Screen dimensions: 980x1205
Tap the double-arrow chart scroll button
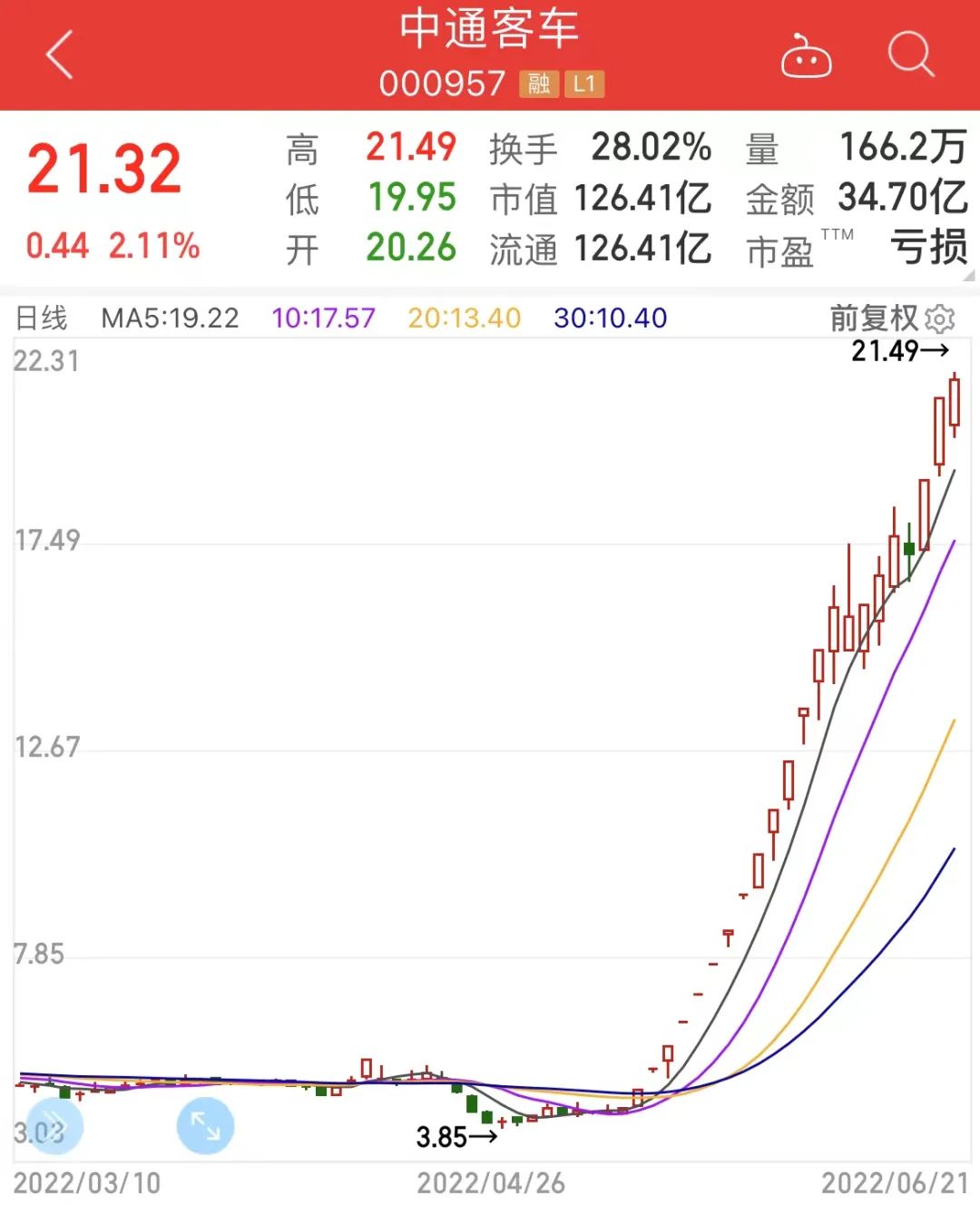[x=54, y=1126]
